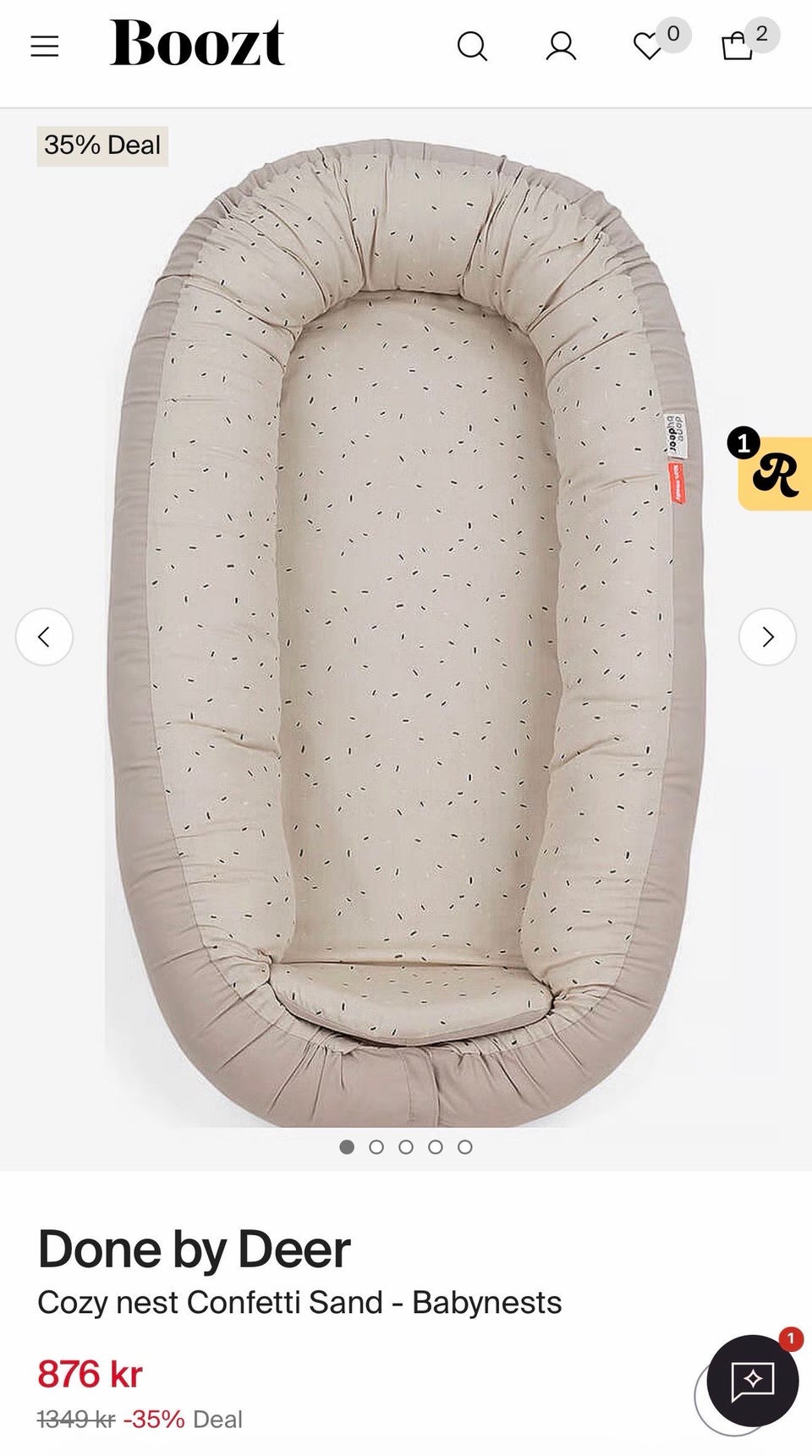
Task: View the wishlist heart
Action: coord(648,47)
